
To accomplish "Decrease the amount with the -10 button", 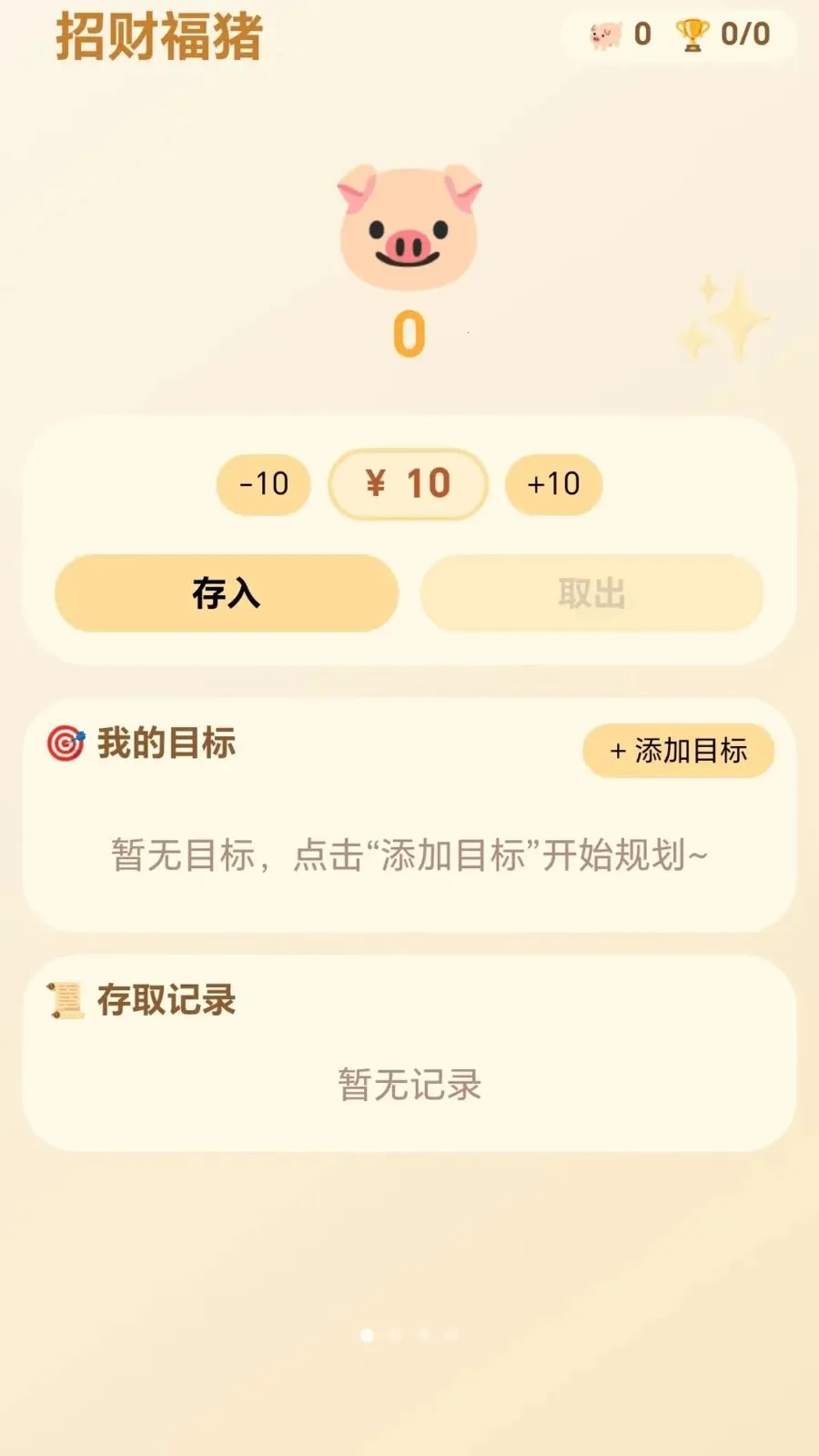I will pos(264,484).
